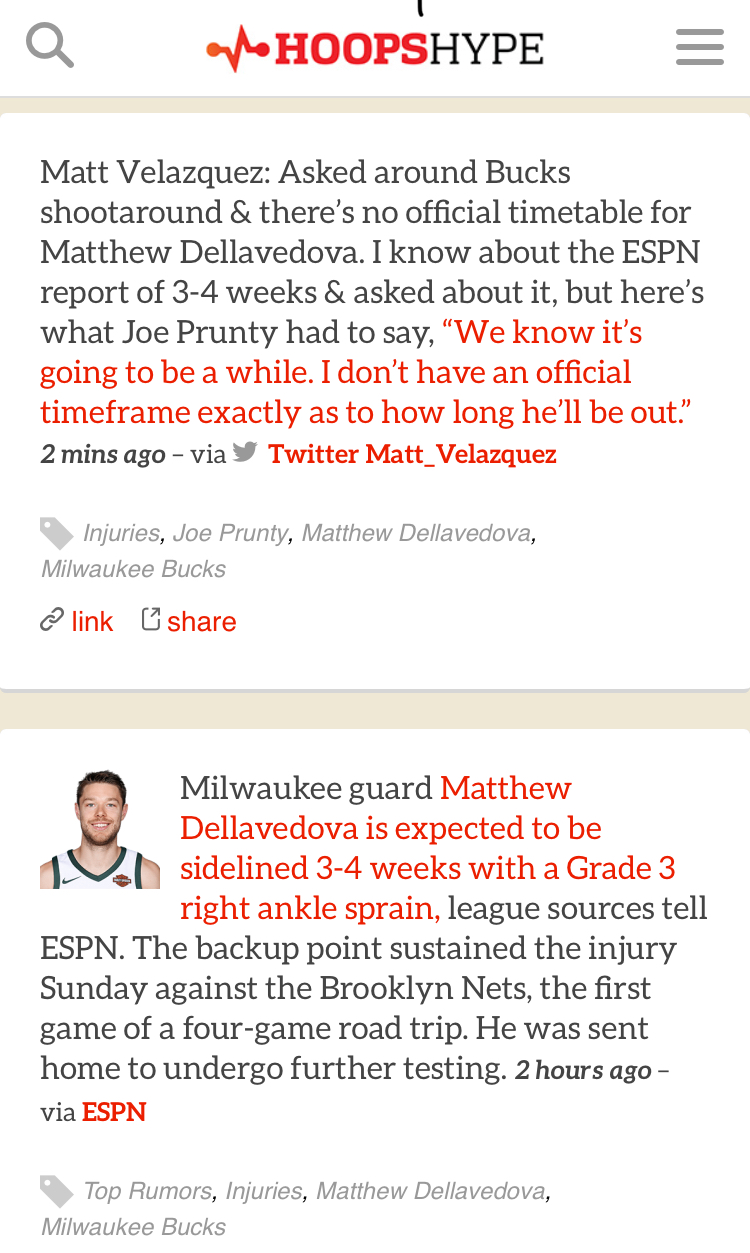Viewport: 750px width, 1253px height.
Task: Select the Top Rumors tag
Action: click(x=147, y=1191)
